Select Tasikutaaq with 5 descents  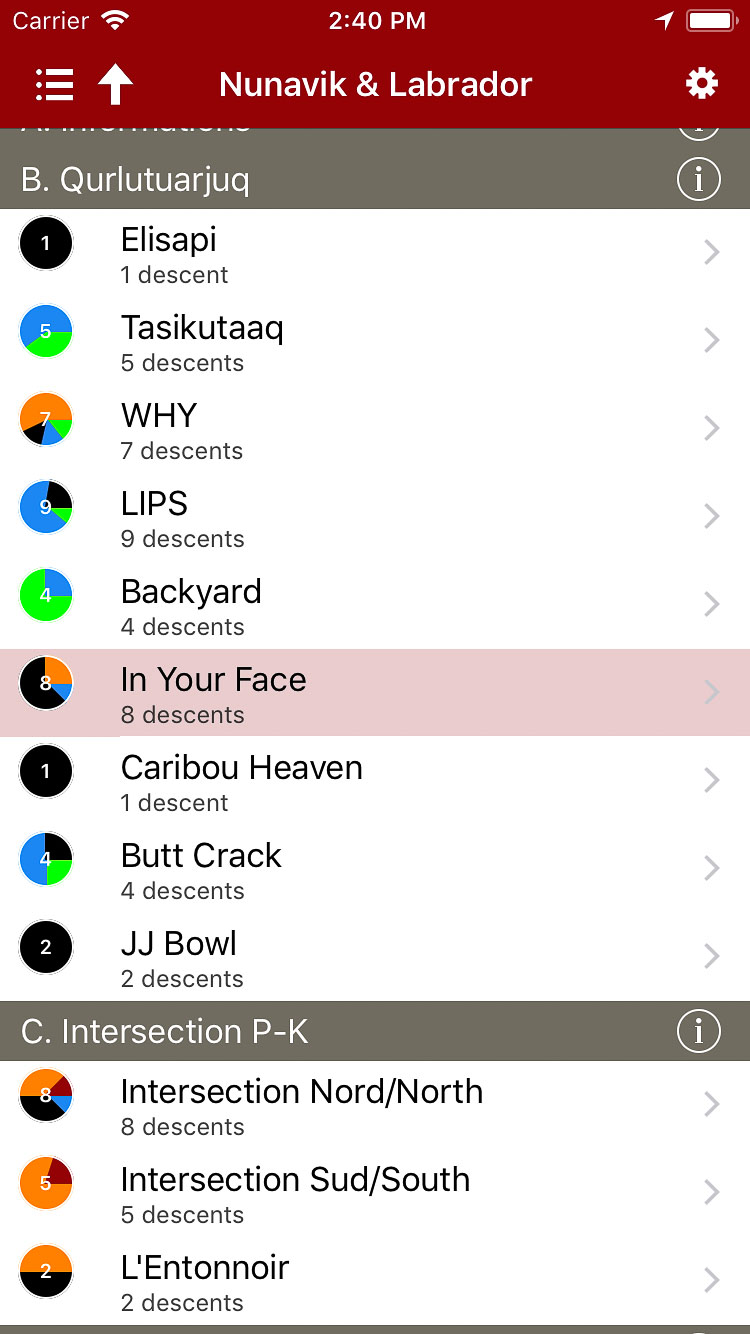375,341
